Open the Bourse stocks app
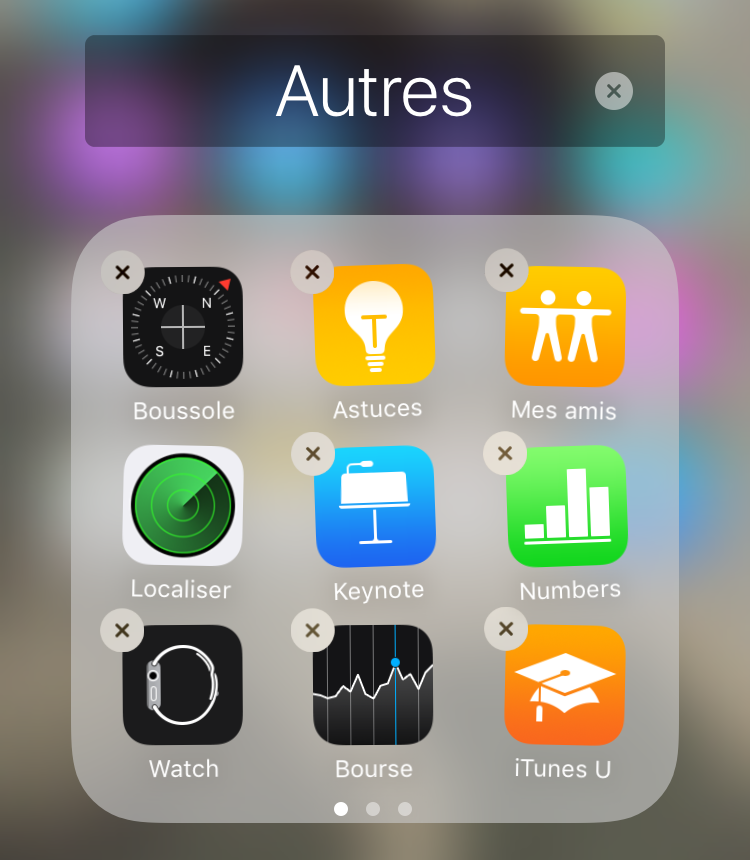This screenshot has width=750, height=860. 373,685
